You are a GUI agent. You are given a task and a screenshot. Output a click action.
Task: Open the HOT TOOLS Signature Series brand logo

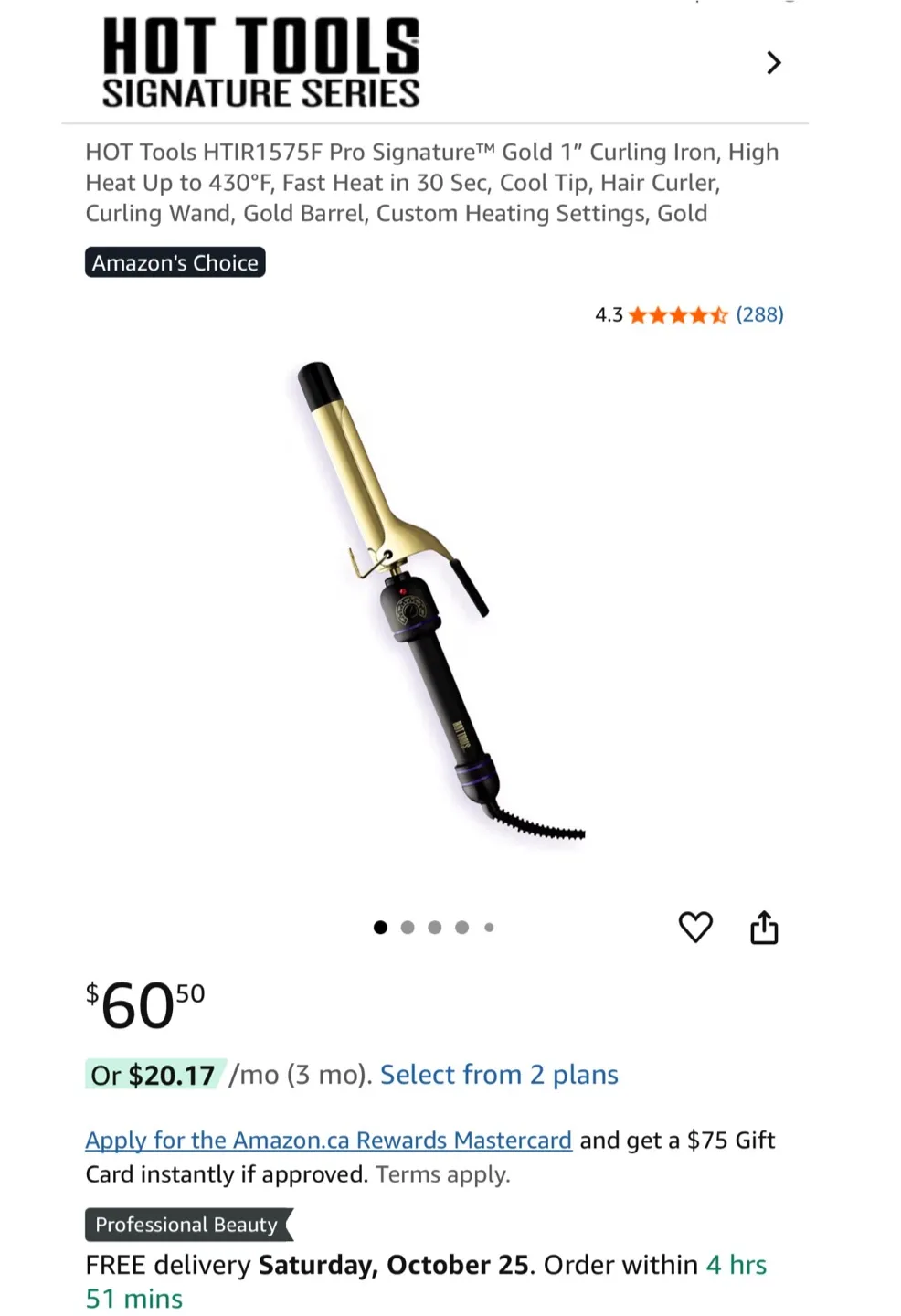pos(260,62)
